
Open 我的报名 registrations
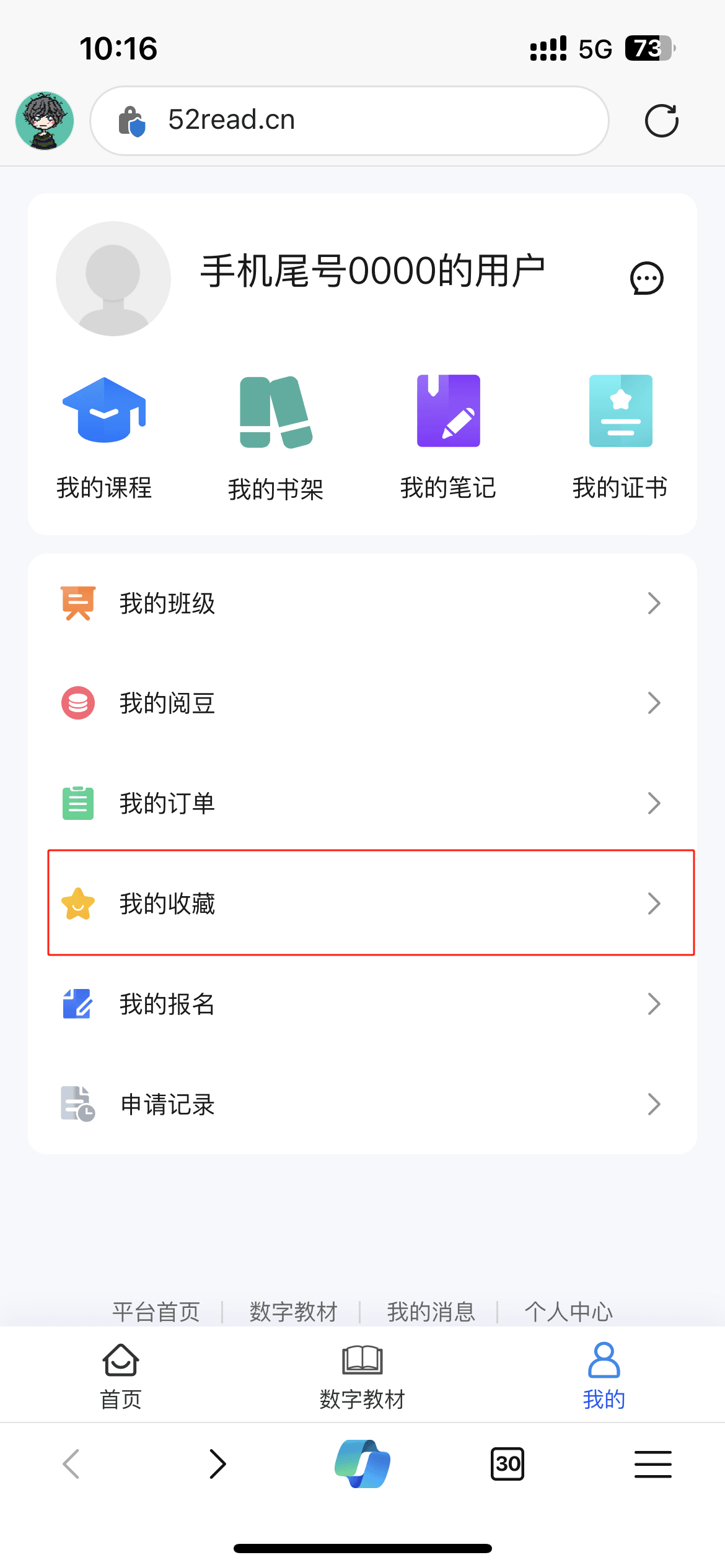[x=362, y=1004]
